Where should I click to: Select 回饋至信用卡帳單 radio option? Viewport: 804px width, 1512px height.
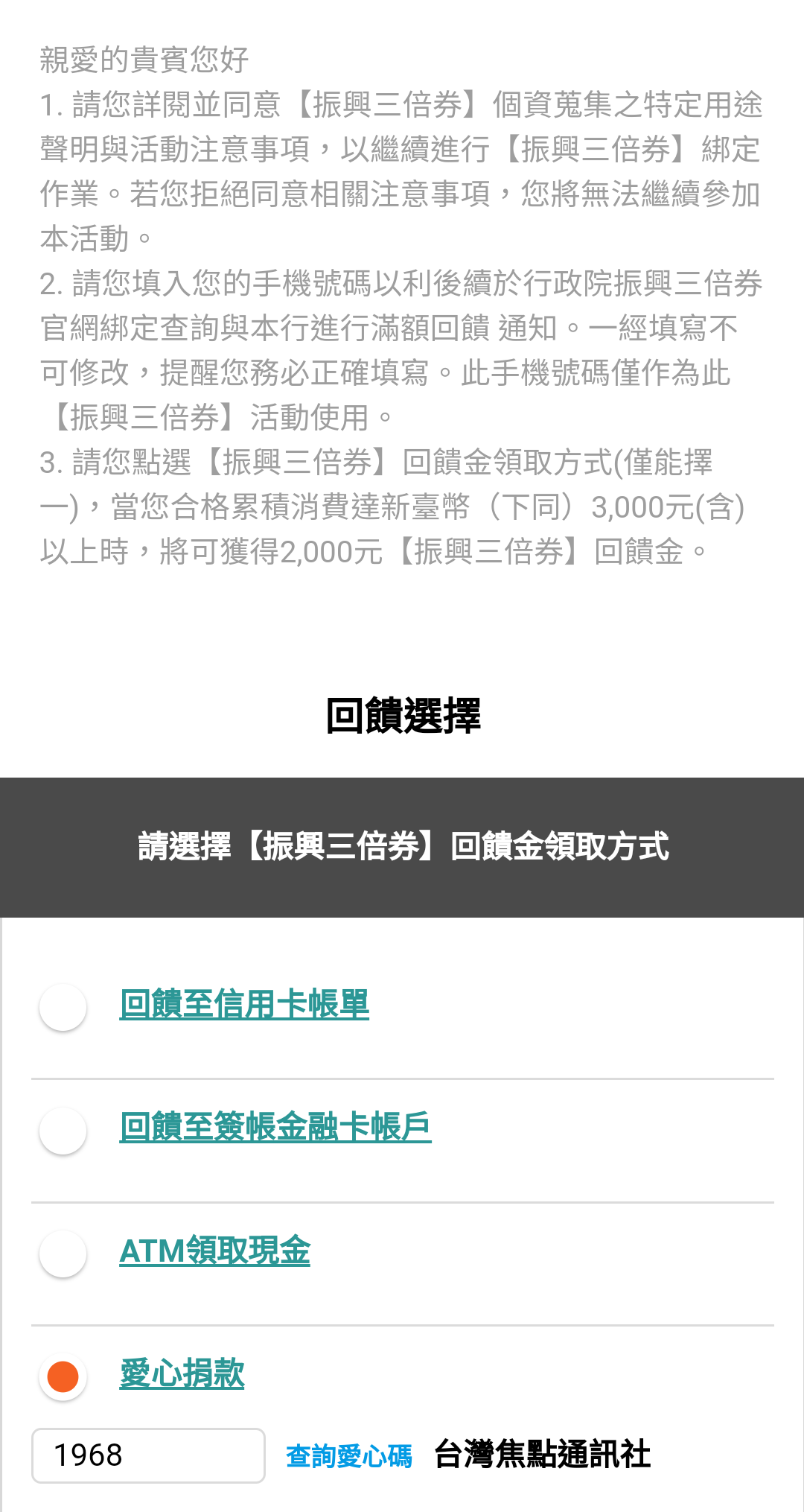(63, 1007)
